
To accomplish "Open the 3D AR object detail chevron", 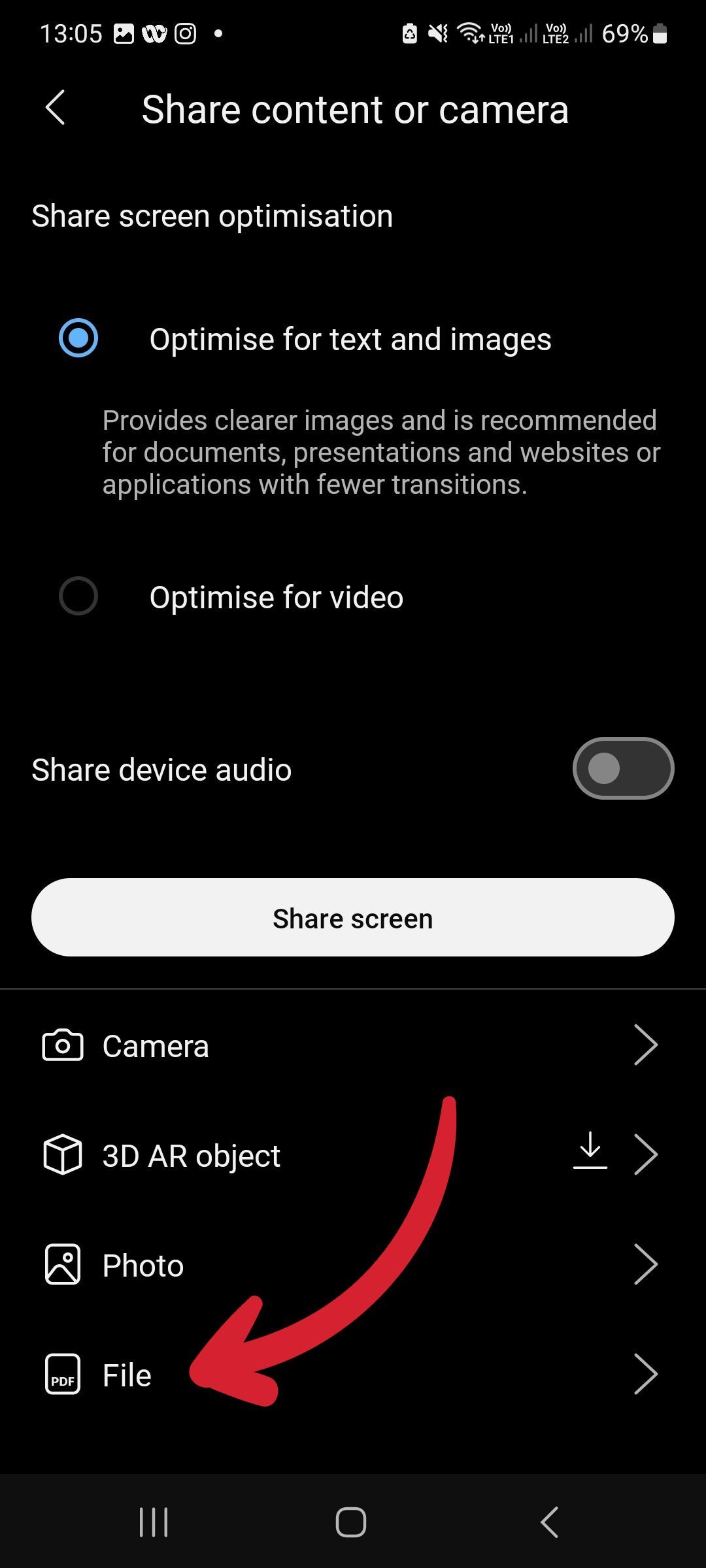I will click(x=646, y=1154).
